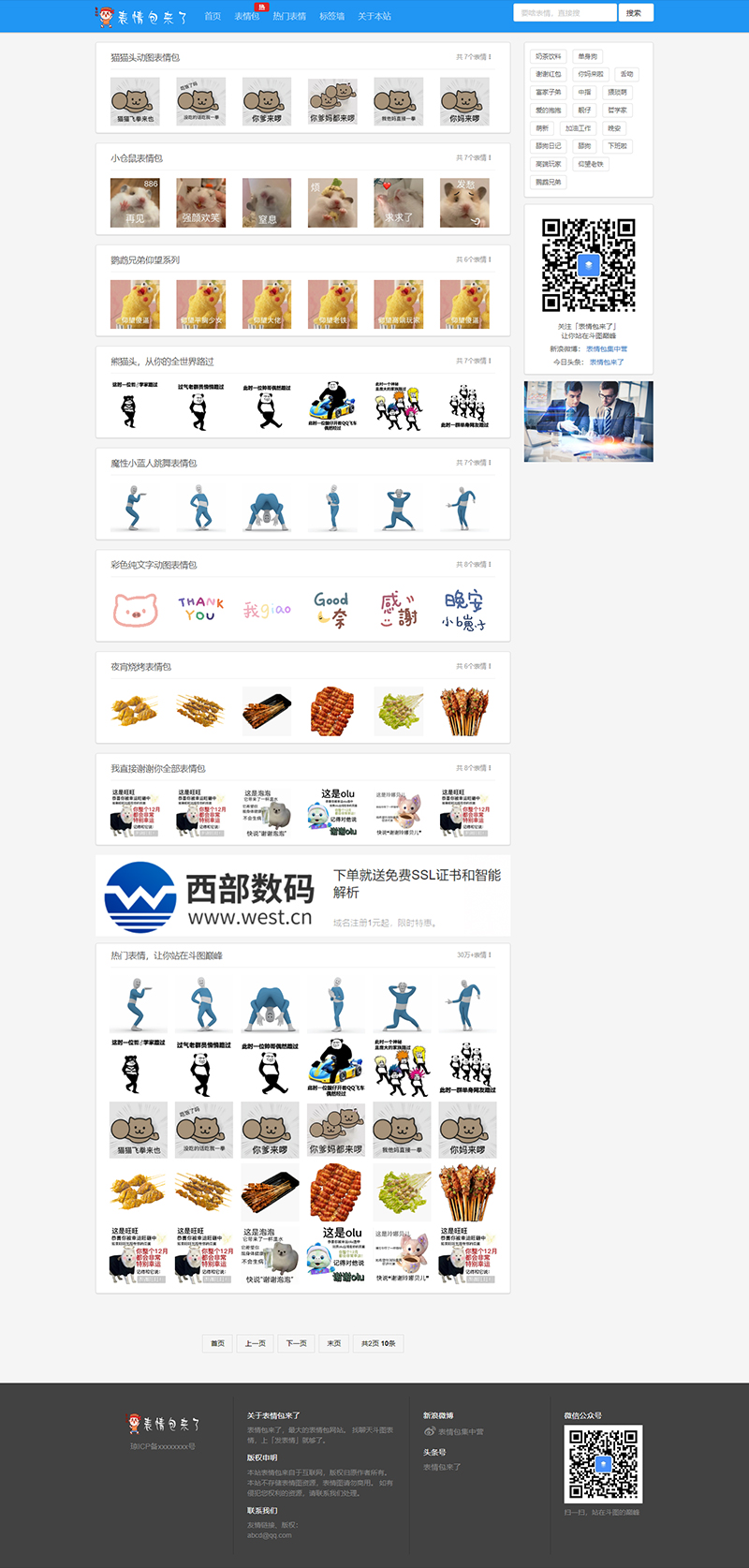749x1568 pixels.
Task: Open the 猫猫头动图表情包 collection
Action: tap(145, 57)
